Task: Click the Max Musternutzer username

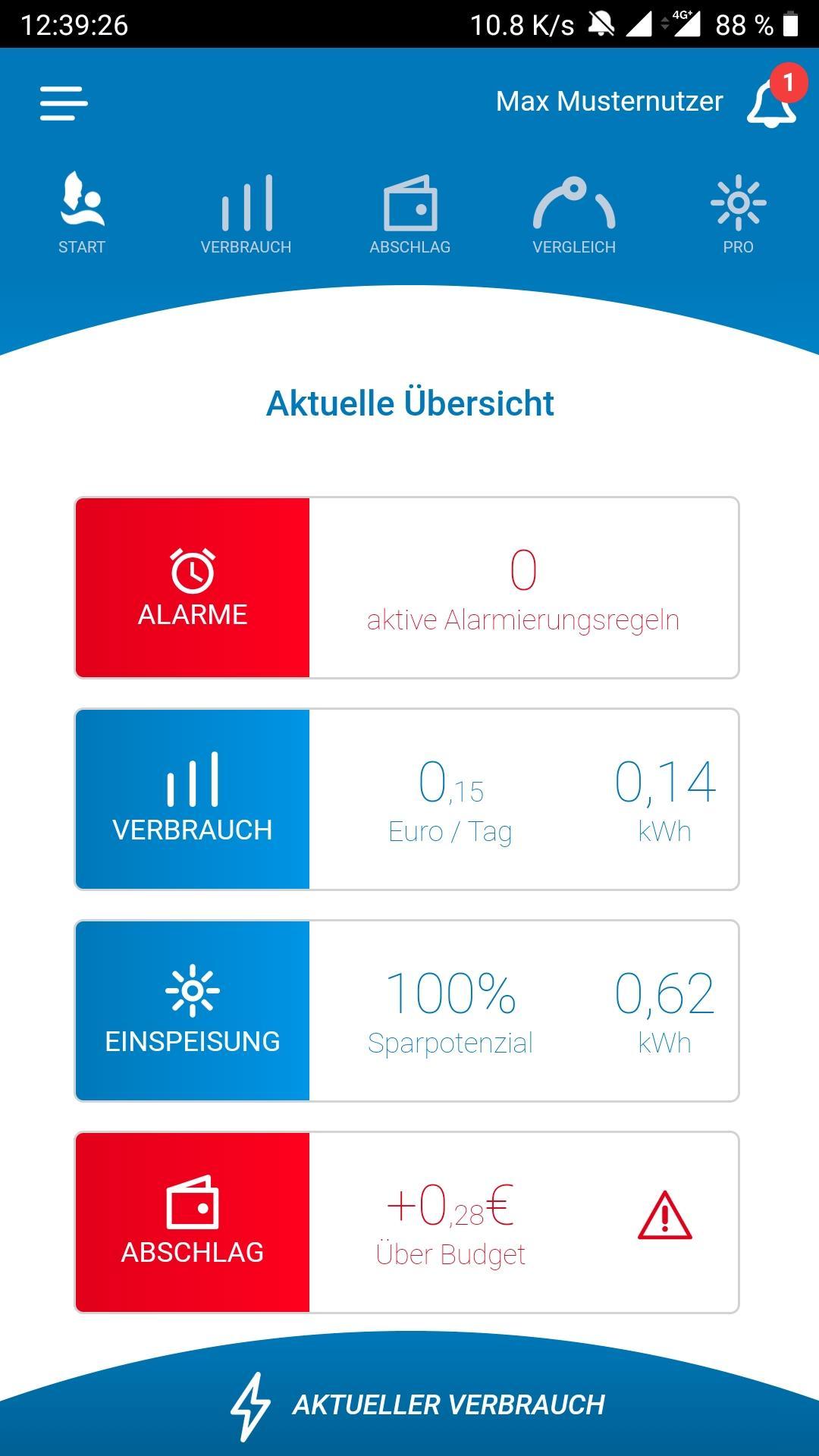Action: (608, 101)
